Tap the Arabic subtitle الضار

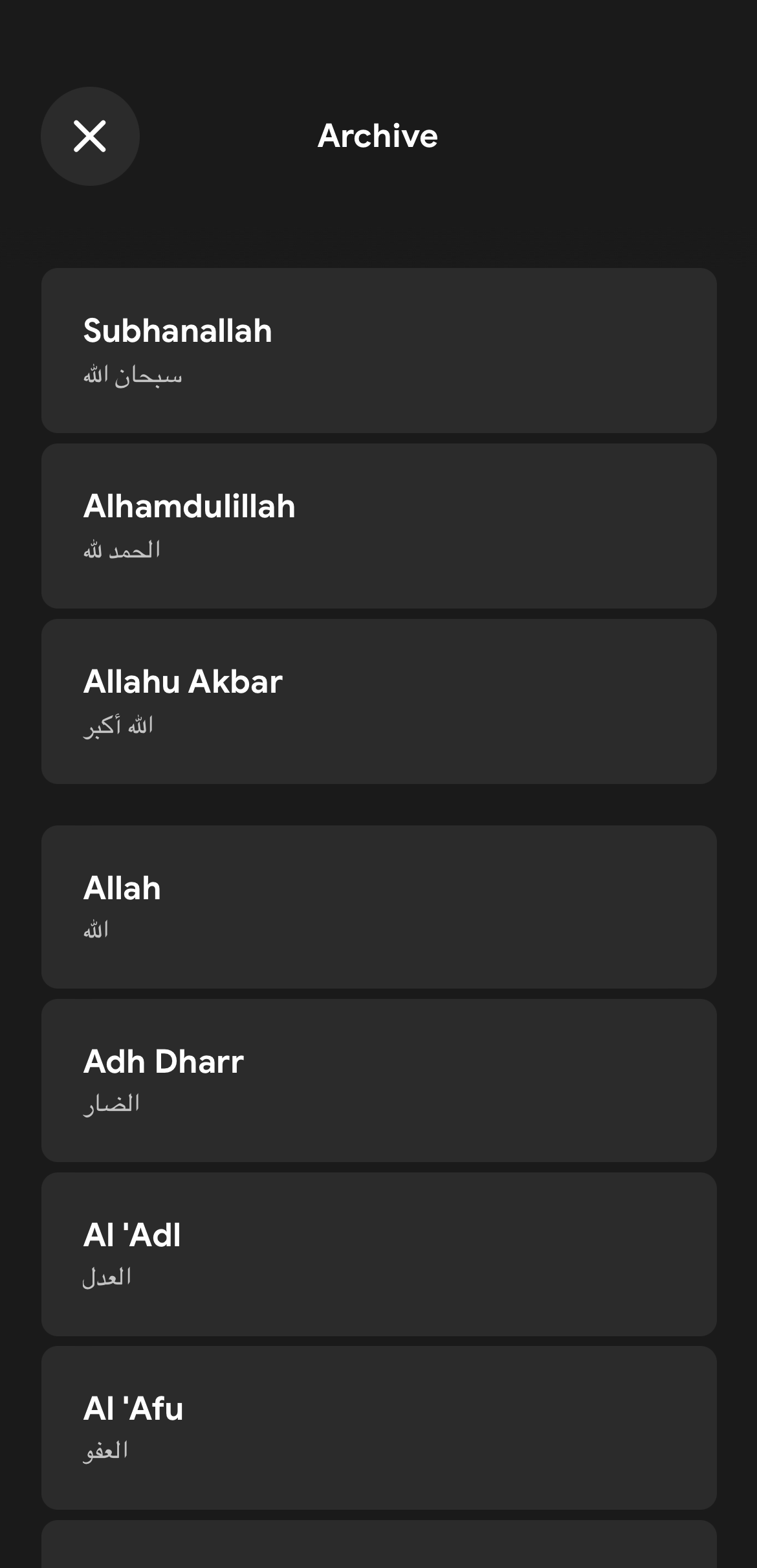click(113, 1101)
